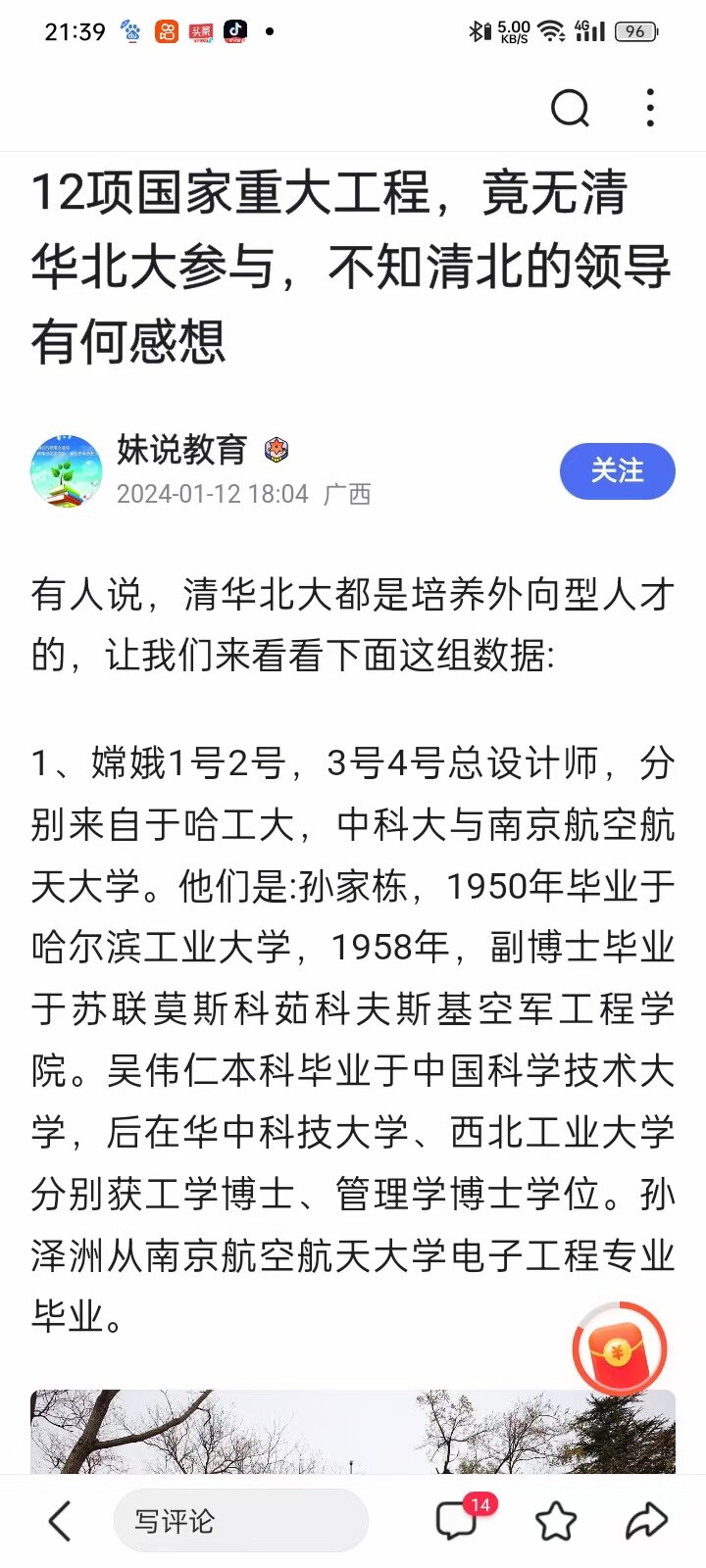Tap the floating red envelope reward icon

pos(619,1350)
